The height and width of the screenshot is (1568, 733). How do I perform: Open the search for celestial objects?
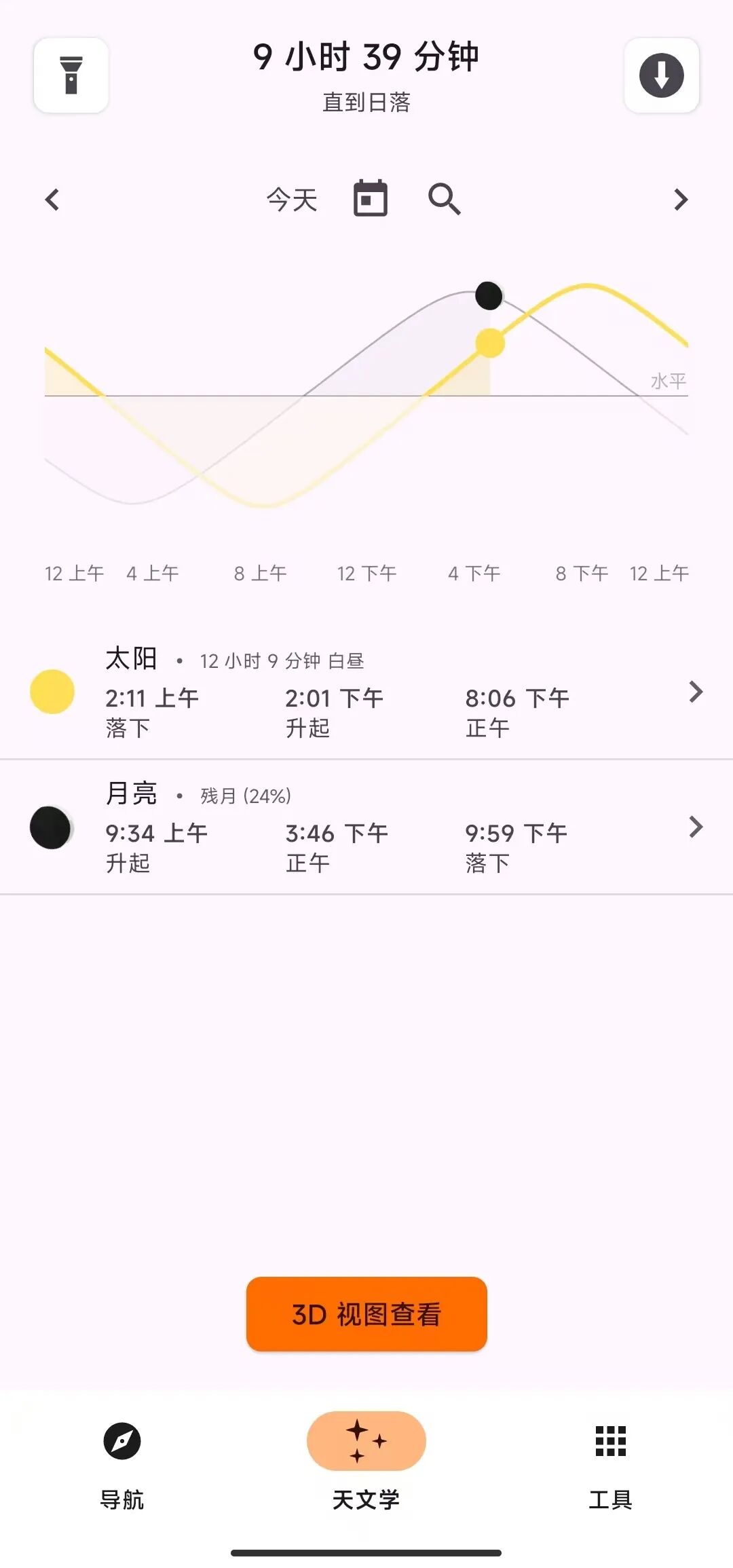445,199
